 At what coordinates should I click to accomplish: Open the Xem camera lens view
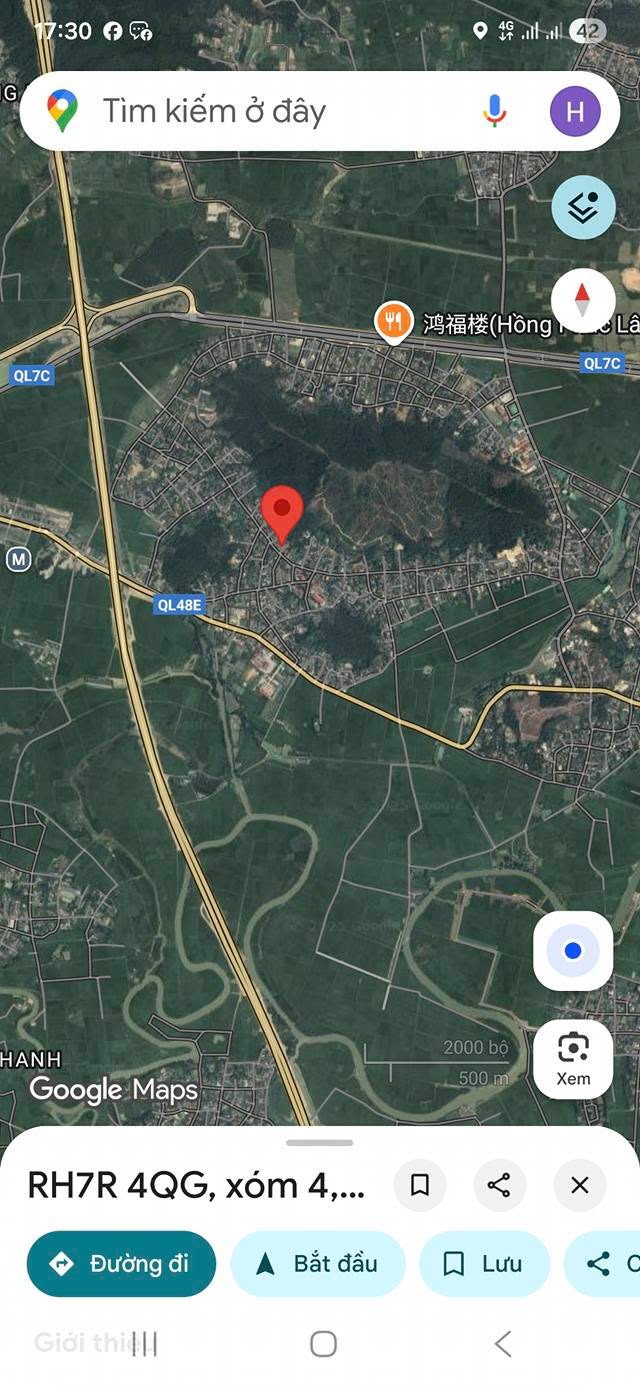pyautogui.click(x=573, y=1058)
